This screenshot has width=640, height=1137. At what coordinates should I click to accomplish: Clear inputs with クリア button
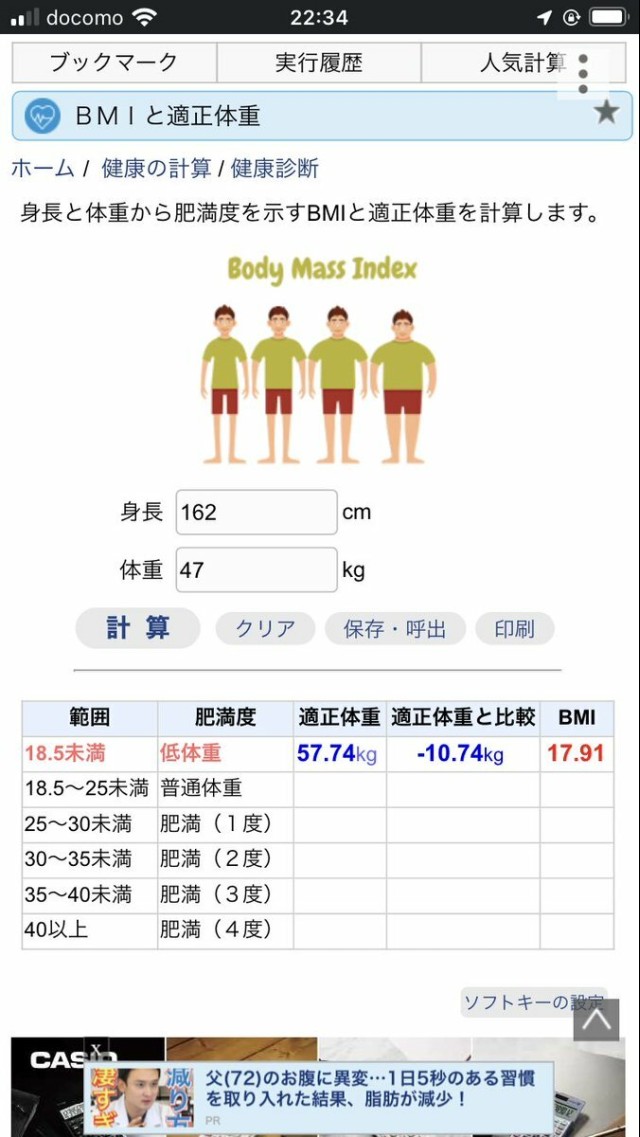click(265, 629)
